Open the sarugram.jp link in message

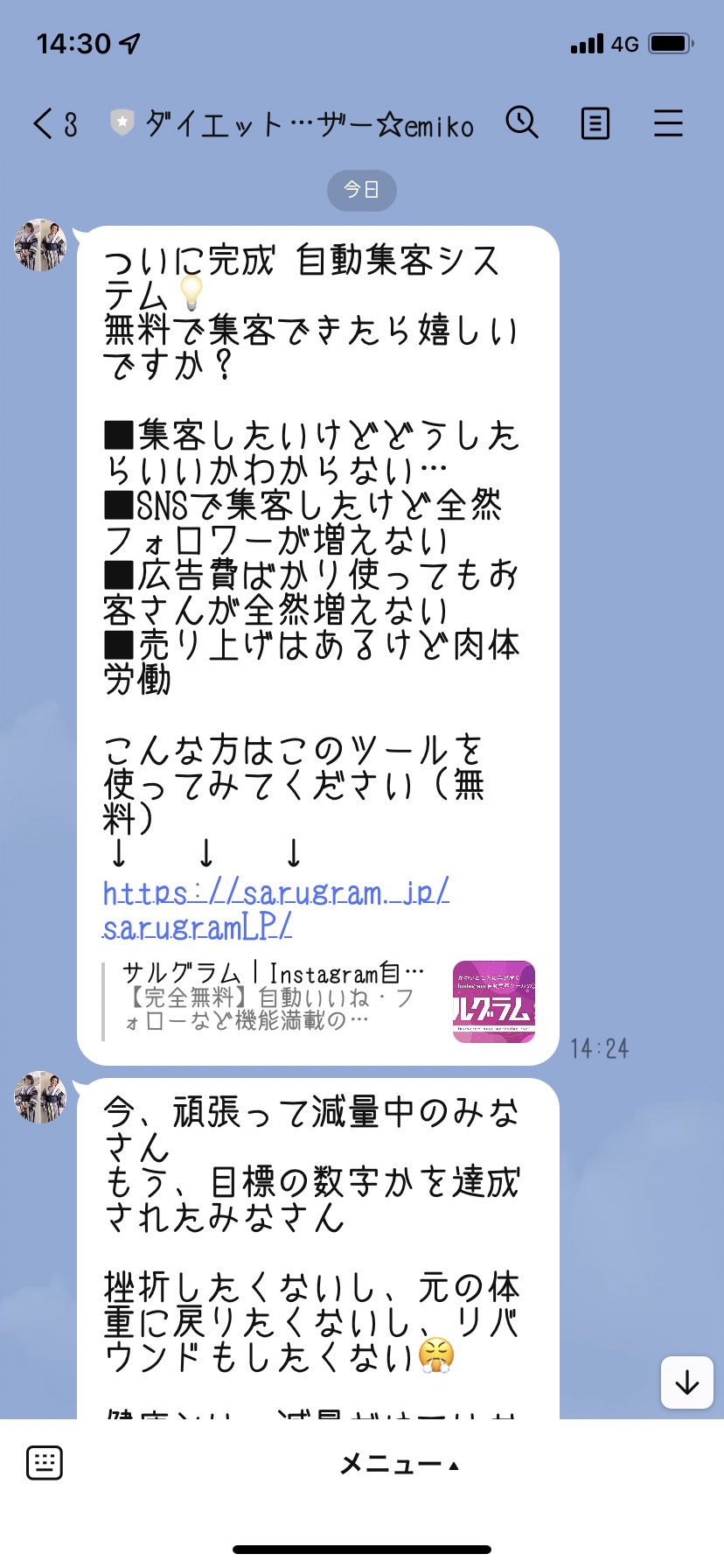[276, 910]
